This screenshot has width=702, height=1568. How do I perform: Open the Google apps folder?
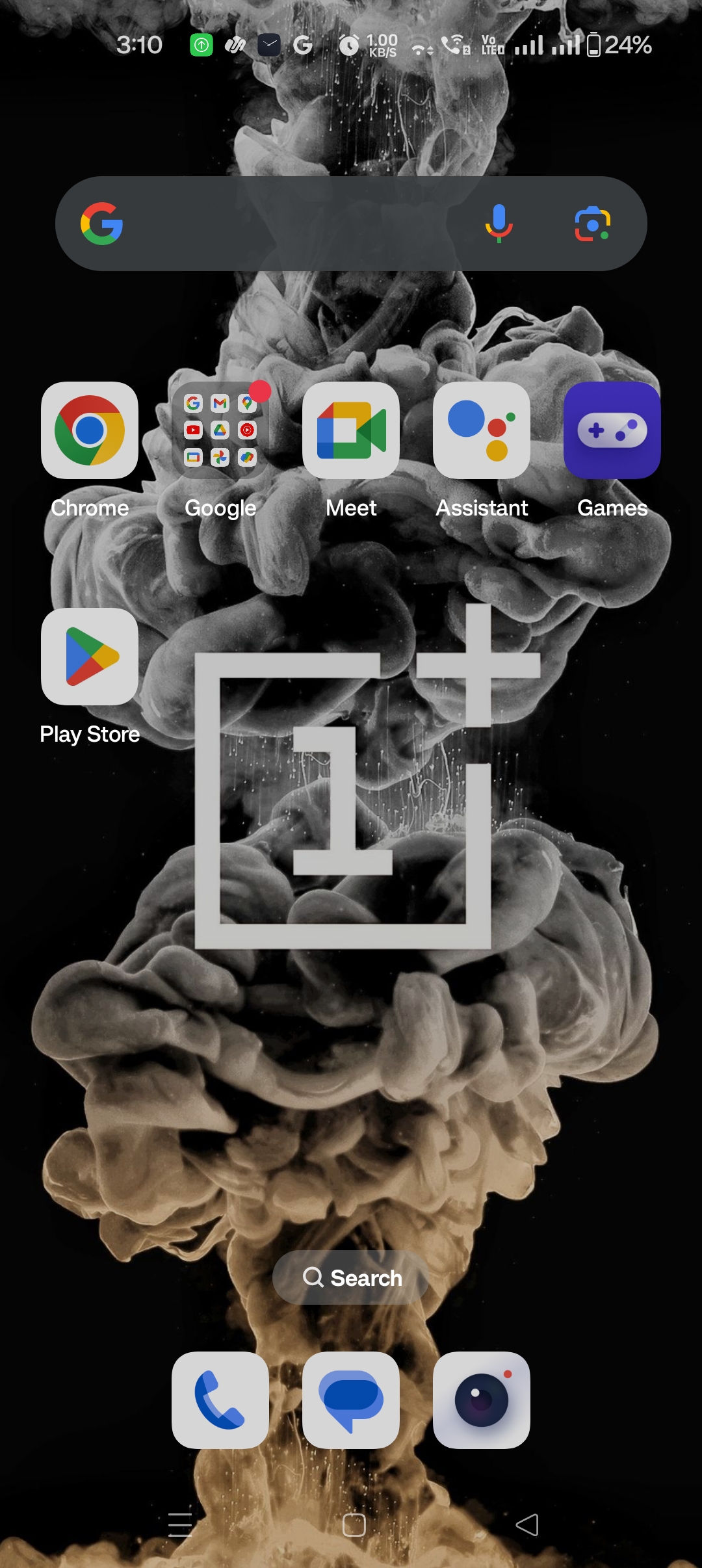pos(220,430)
